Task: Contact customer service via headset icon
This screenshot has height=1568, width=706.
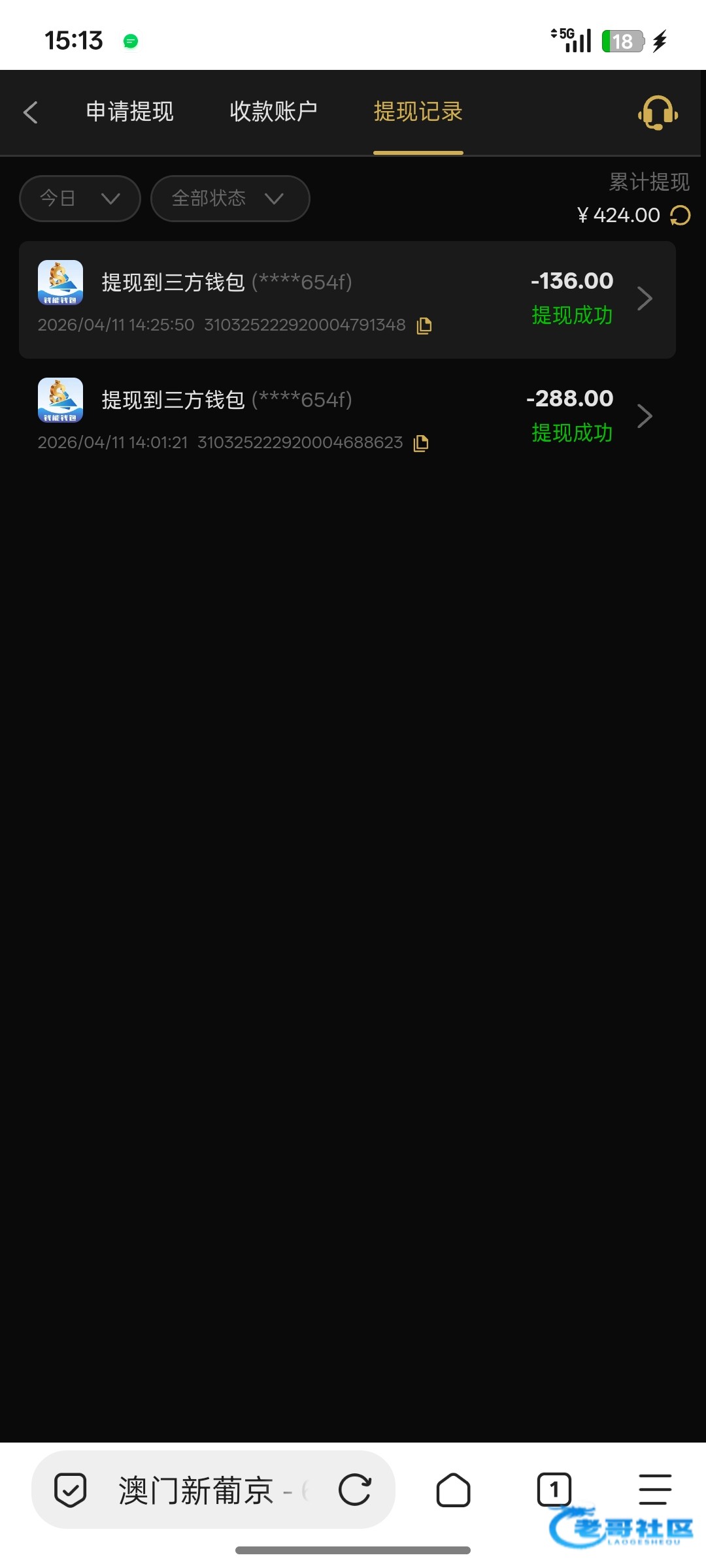Action: (x=658, y=112)
